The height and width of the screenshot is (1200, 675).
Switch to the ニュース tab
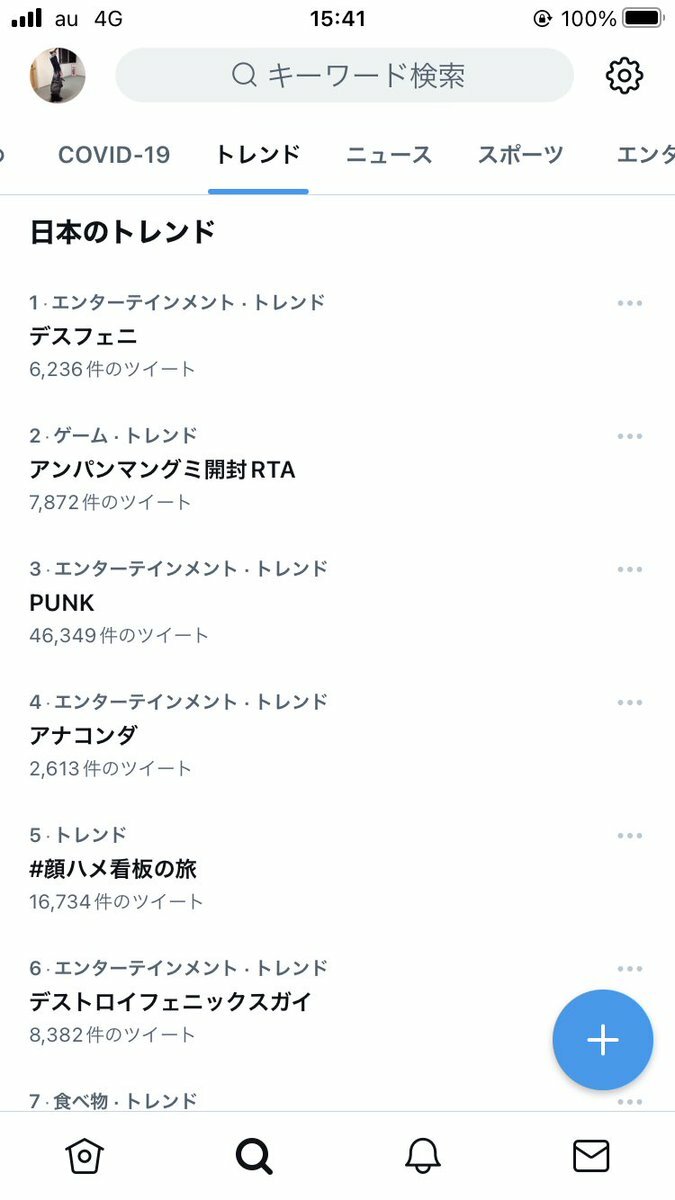[x=389, y=155]
